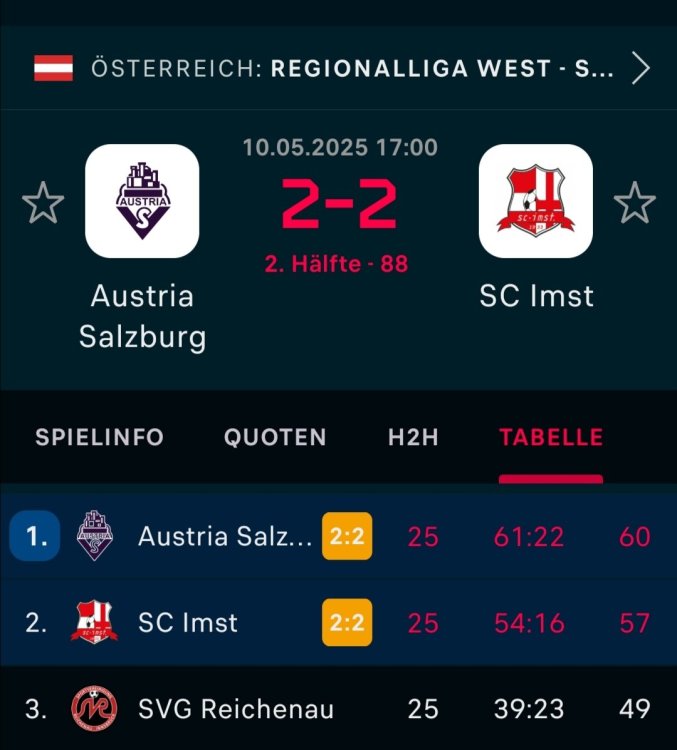
Task: Select the Tabelle tab
Action: click(551, 437)
